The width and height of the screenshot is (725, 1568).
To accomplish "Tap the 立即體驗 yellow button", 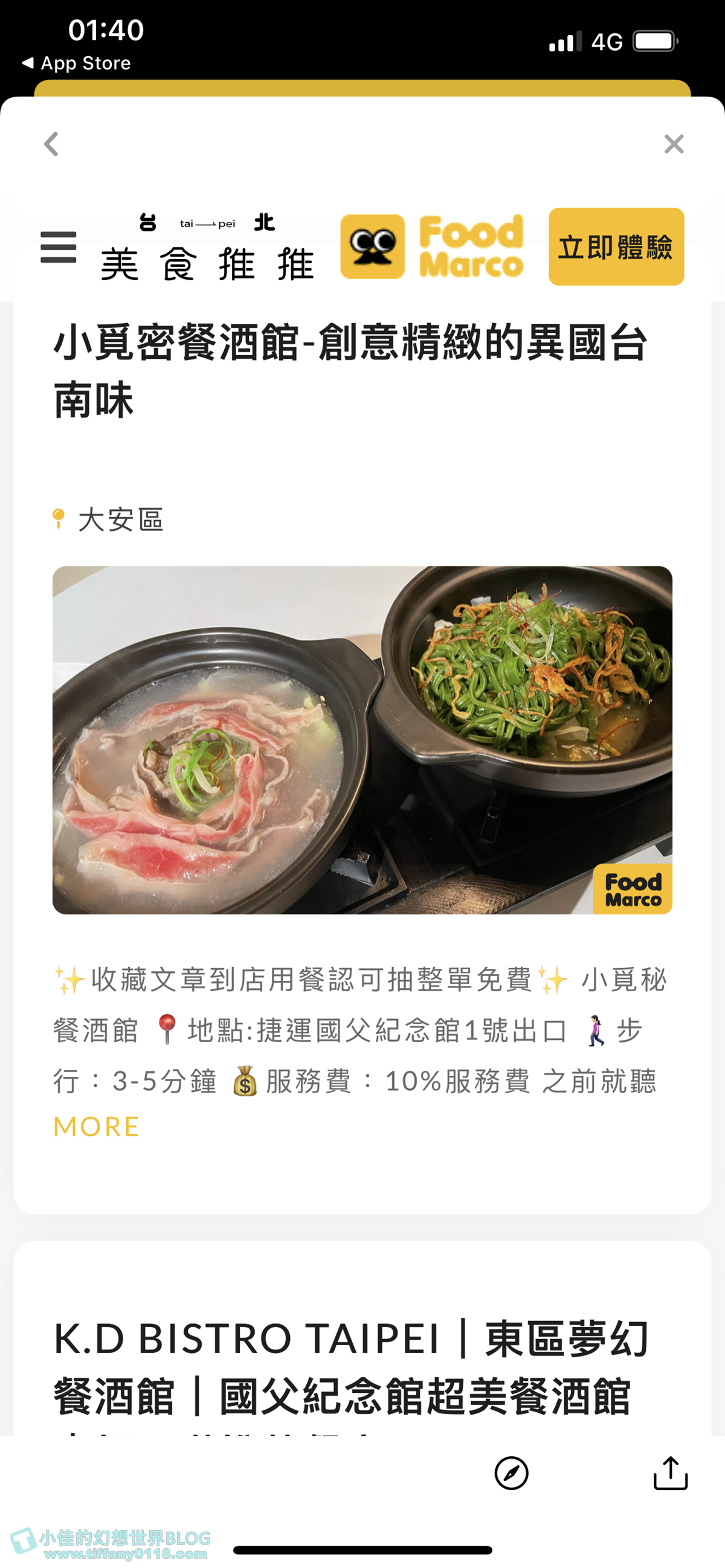I will 616,248.
